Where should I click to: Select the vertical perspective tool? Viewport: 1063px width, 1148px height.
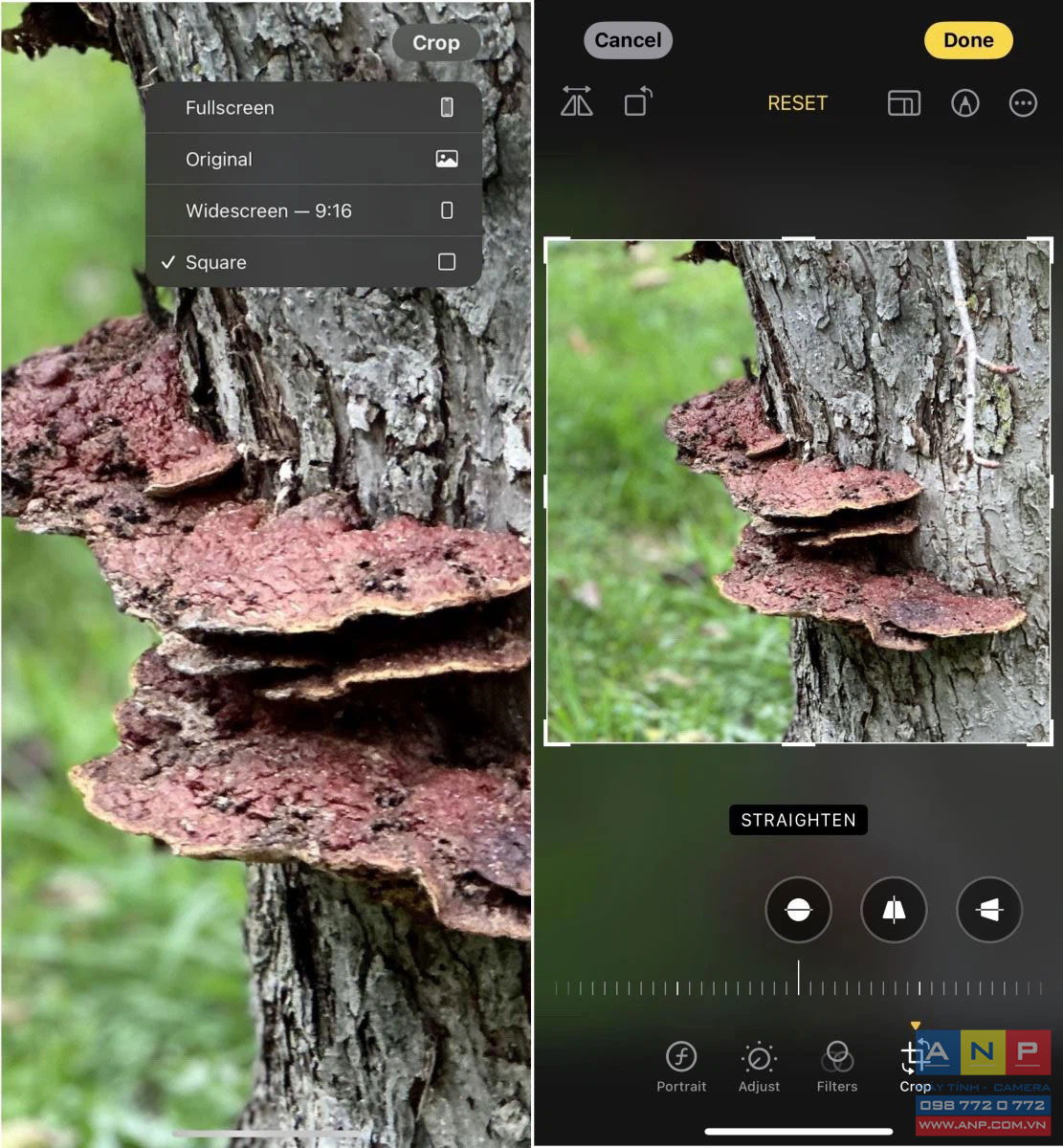894,911
